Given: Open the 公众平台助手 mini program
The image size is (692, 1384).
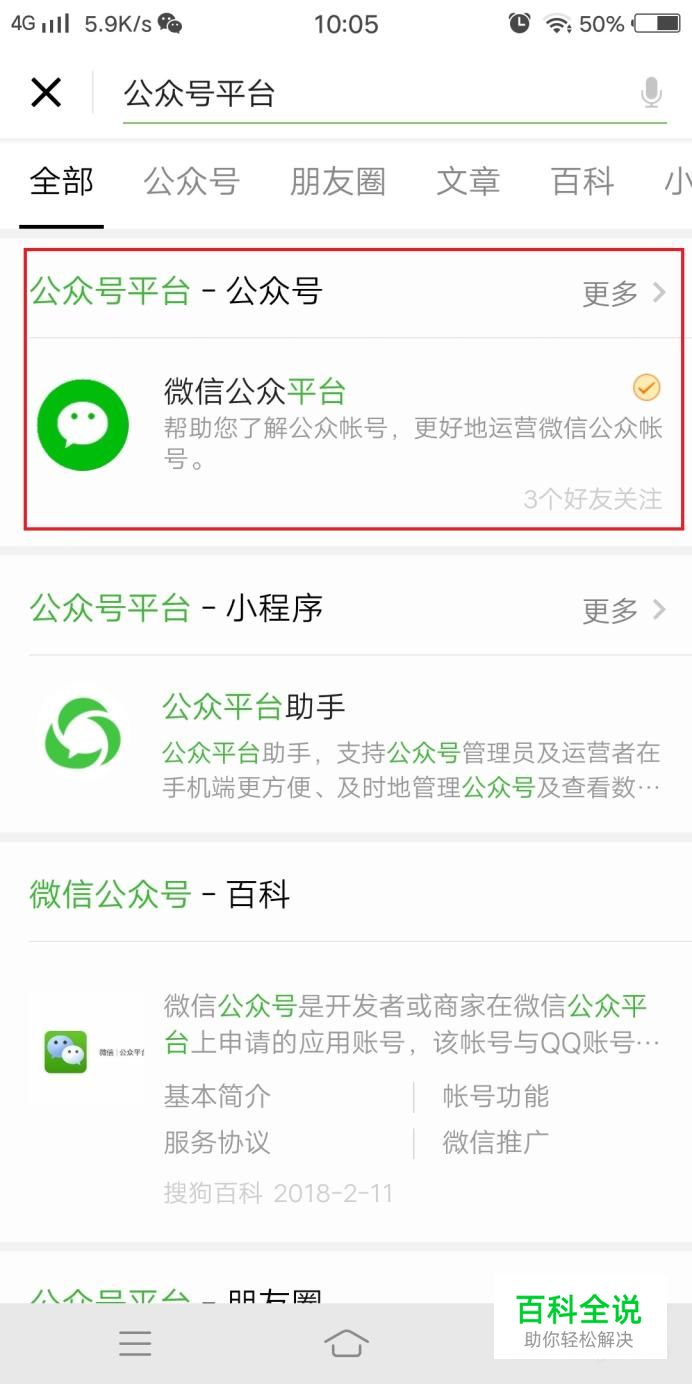Looking at the screenshot, I should tap(350, 743).
